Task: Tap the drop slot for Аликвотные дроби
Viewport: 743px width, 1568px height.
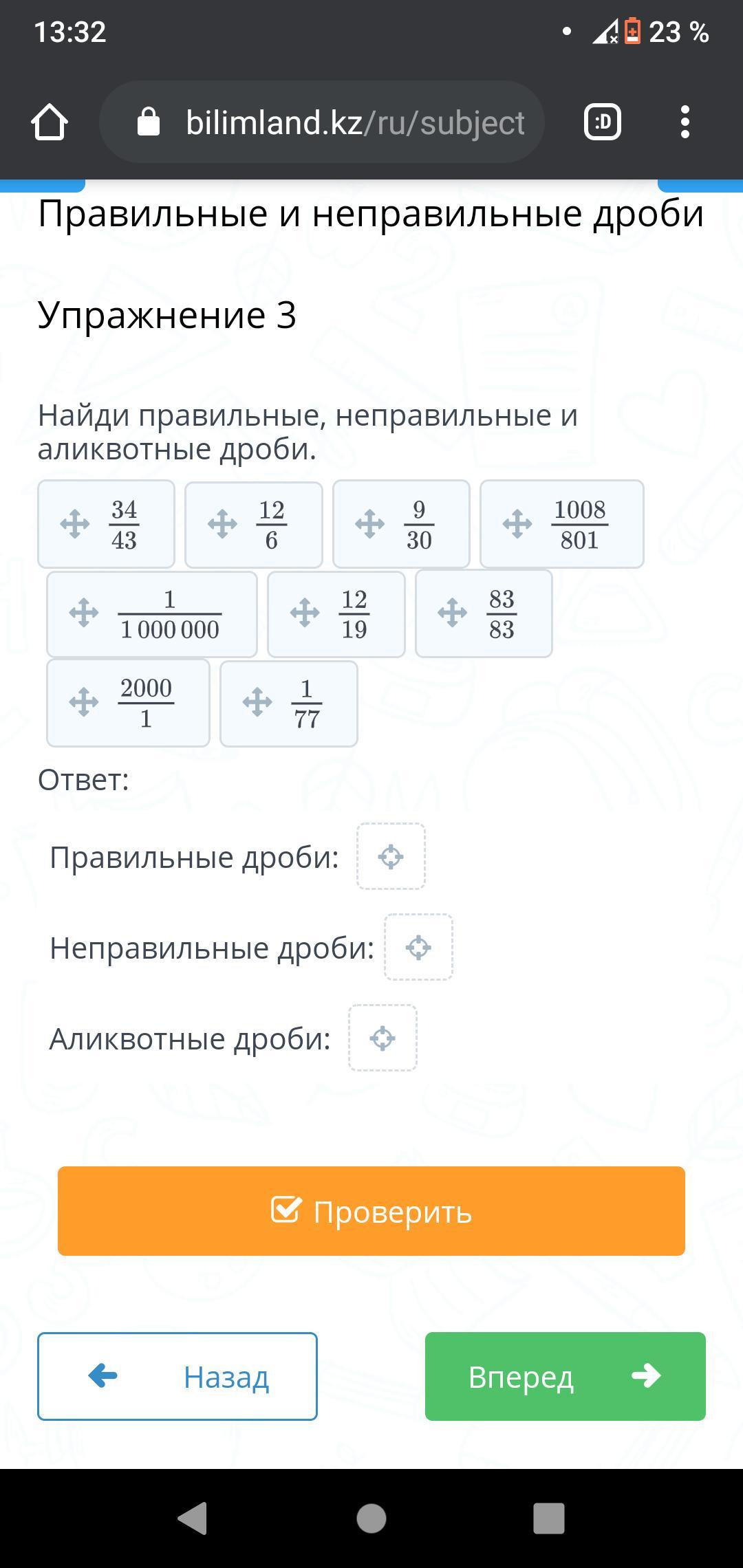Action: 383,1038
